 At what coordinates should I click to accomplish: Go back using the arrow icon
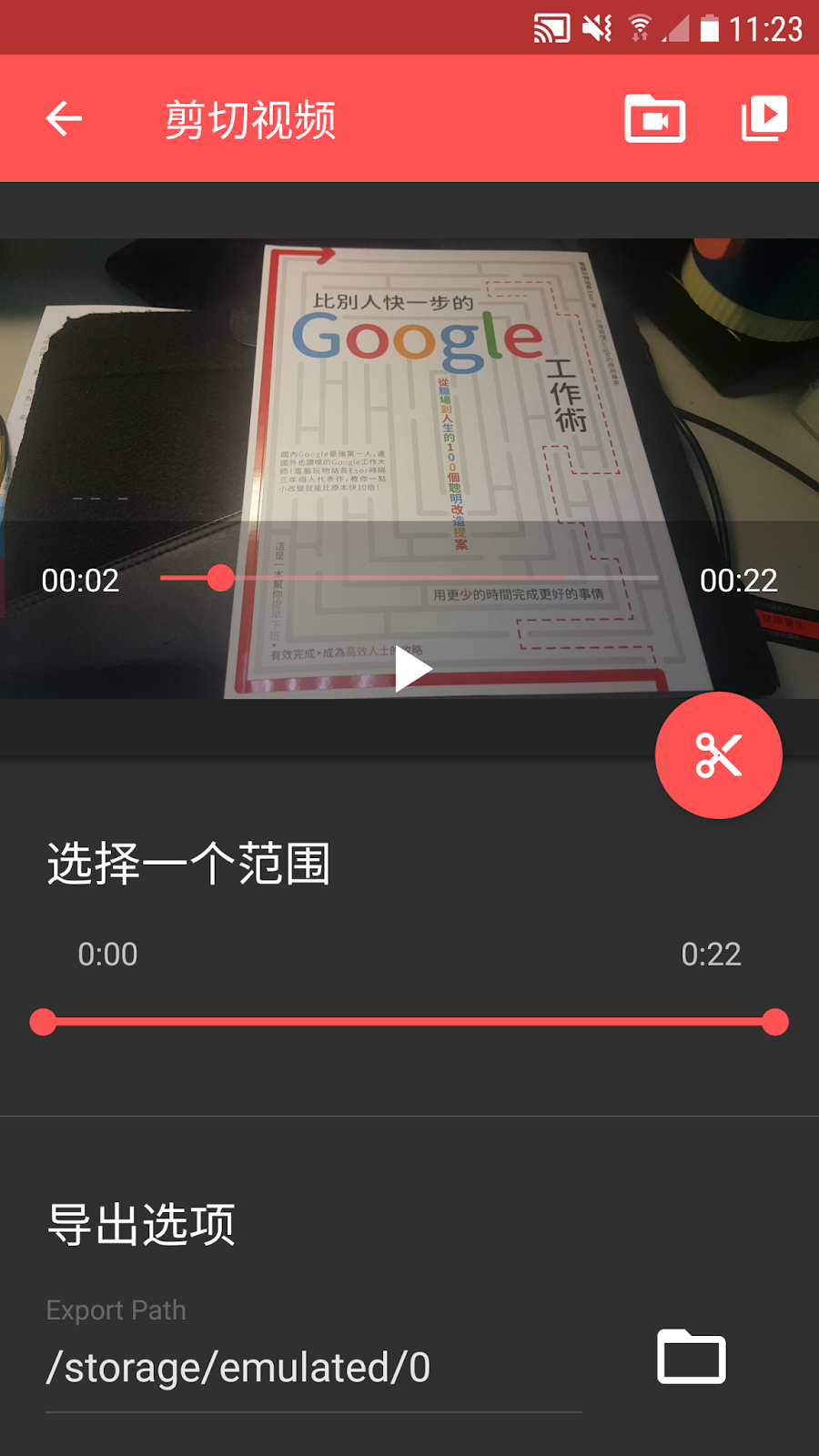[64, 118]
